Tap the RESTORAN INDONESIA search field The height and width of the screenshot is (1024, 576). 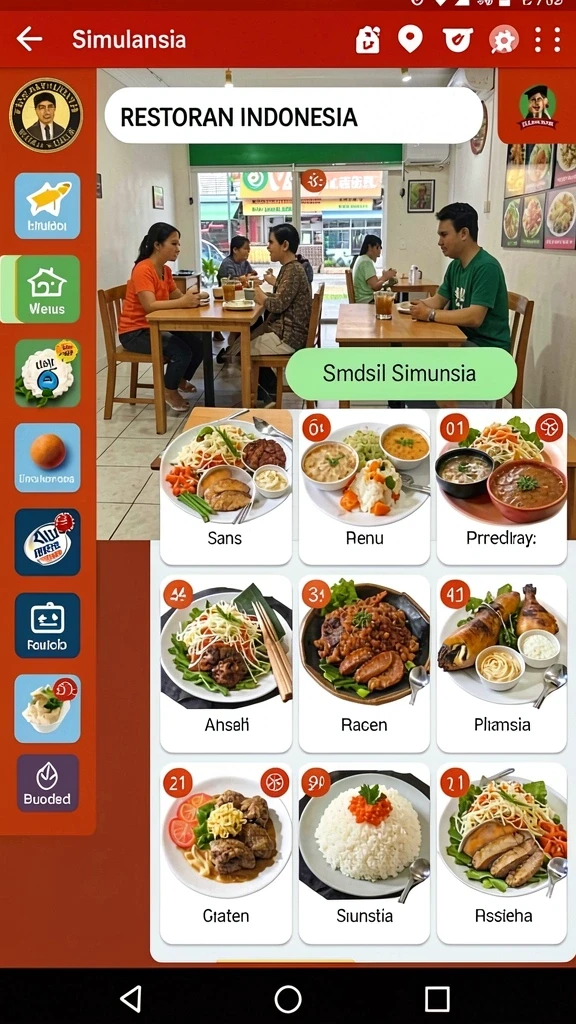click(x=294, y=116)
